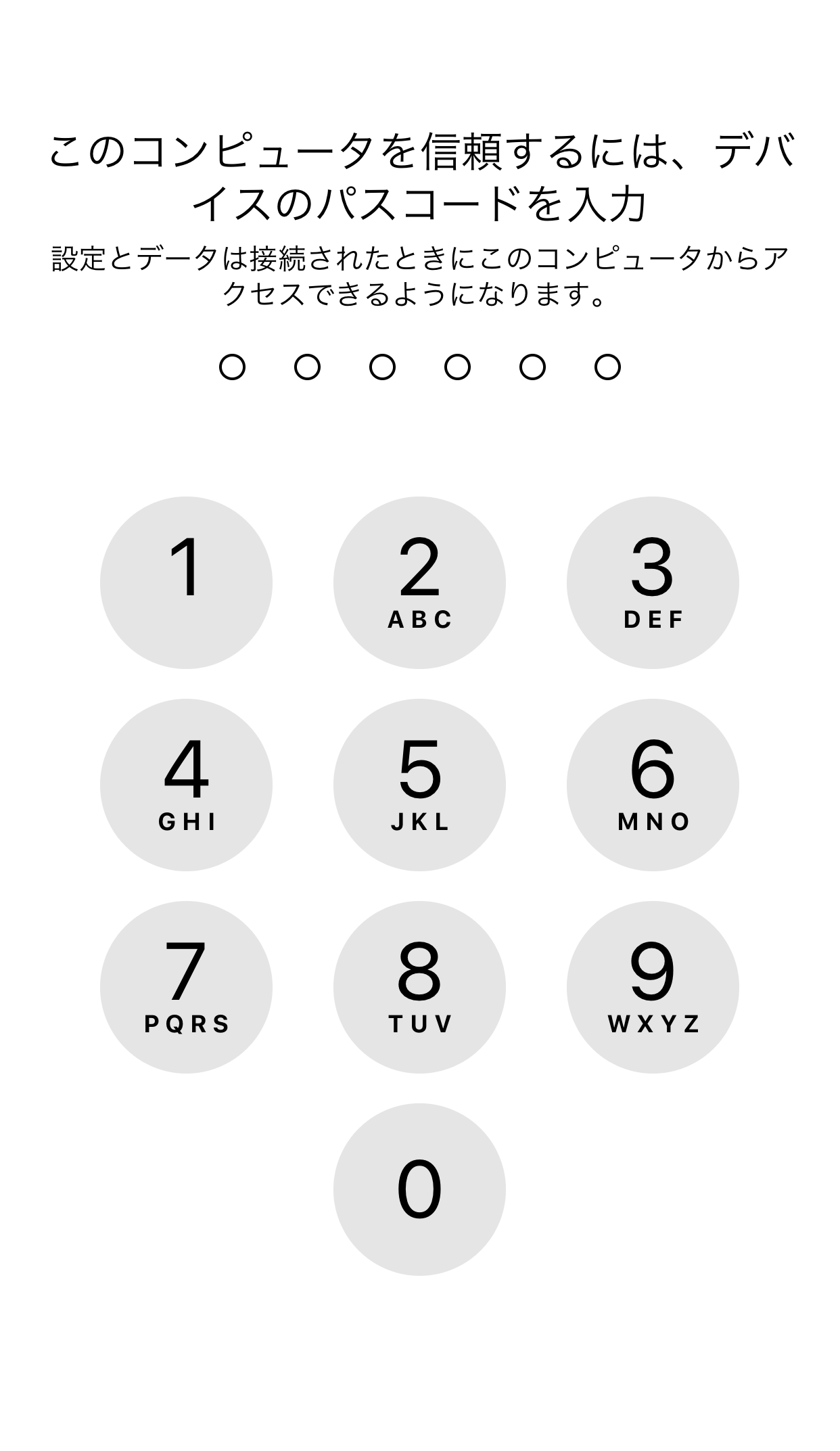Image resolution: width=840 pixels, height=1451 pixels.
Task: Select the 3 DEF key
Action: (653, 582)
